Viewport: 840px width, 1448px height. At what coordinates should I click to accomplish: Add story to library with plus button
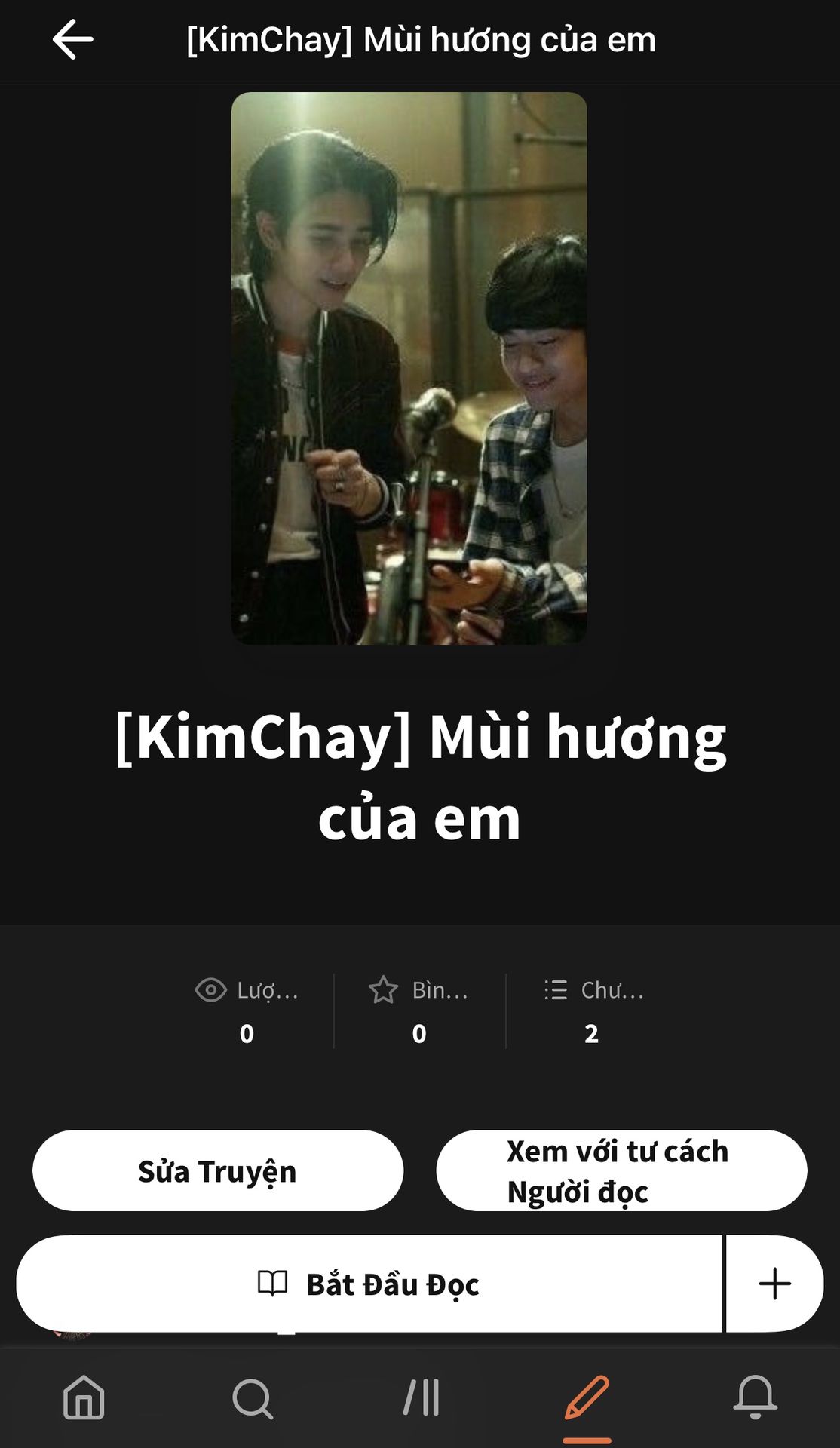pyautogui.click(x=774, y=1284)
